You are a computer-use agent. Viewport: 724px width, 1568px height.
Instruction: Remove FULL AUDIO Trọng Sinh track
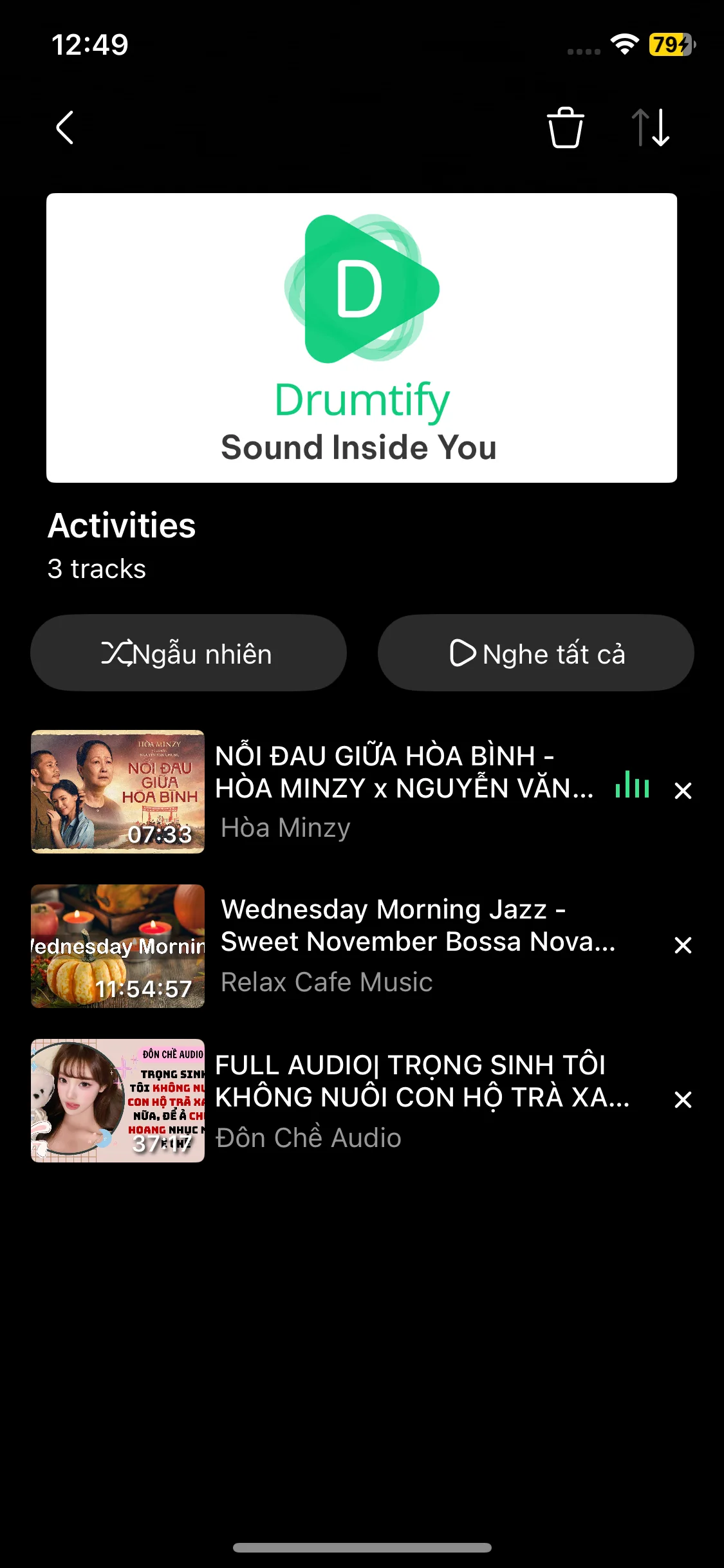tap(682, 1101)
